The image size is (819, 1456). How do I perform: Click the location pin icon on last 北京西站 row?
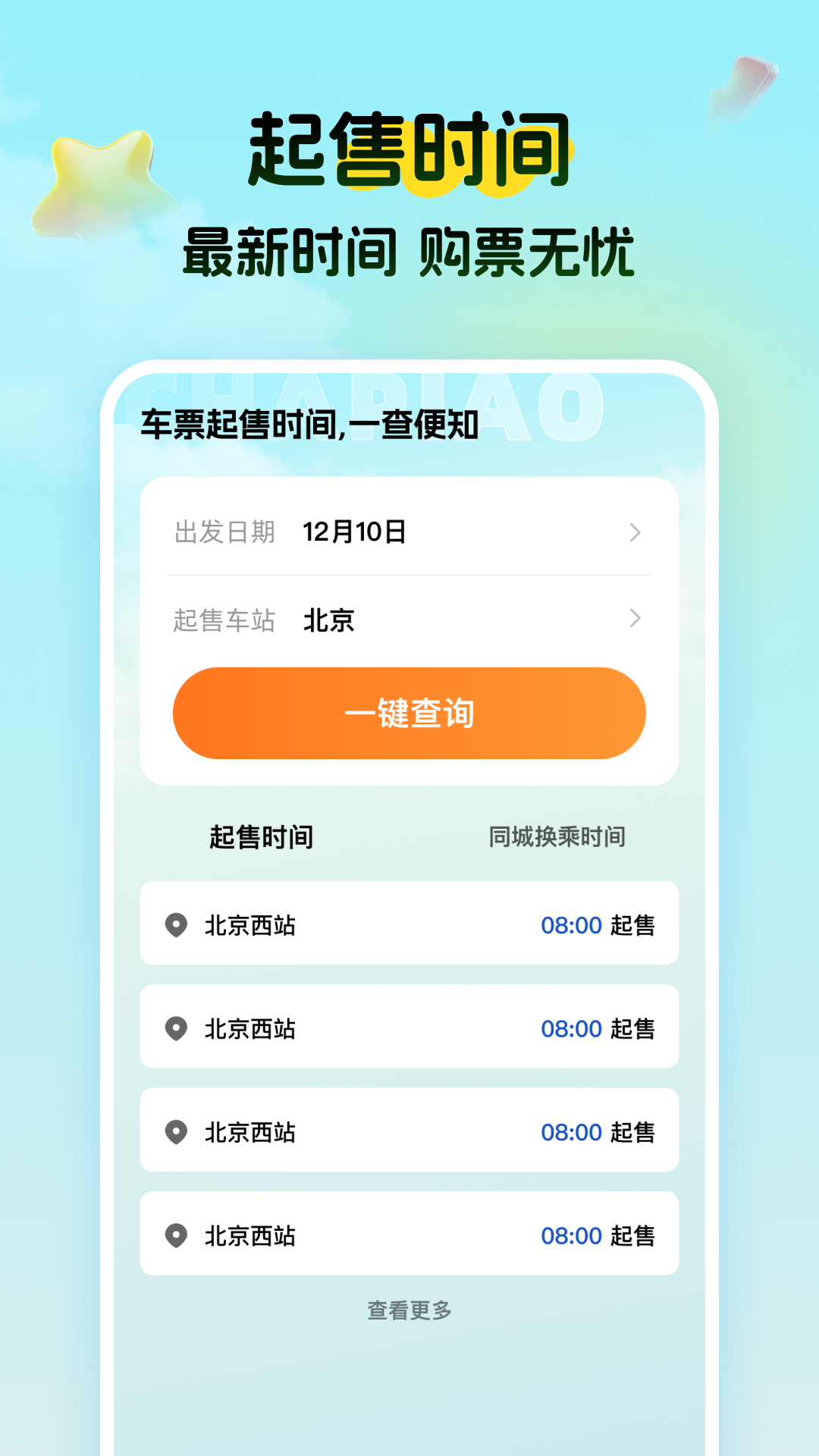(176, 1236)
